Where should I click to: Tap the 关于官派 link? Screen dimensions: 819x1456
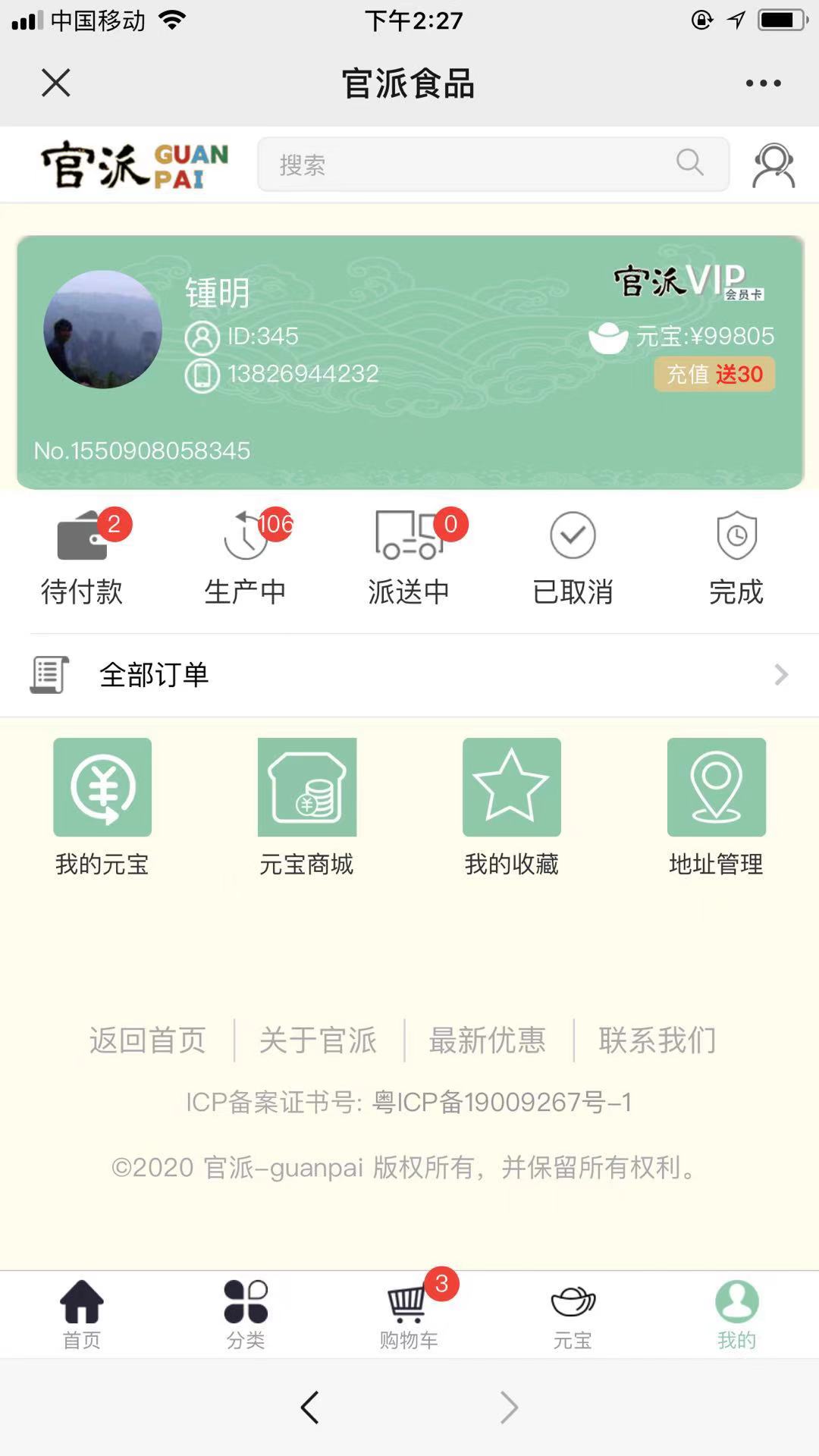coord(318,1040)
